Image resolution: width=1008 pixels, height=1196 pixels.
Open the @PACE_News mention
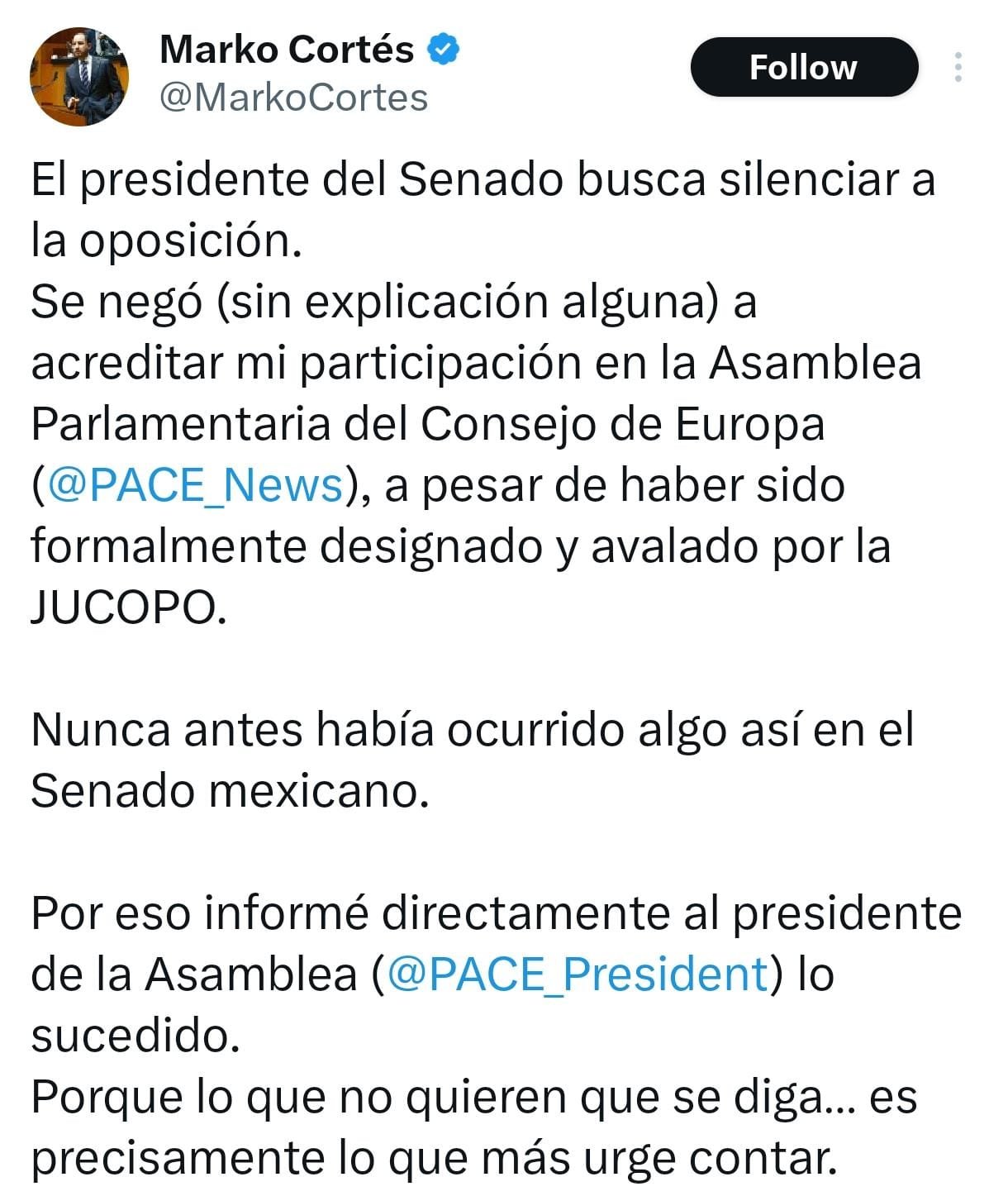195,485
